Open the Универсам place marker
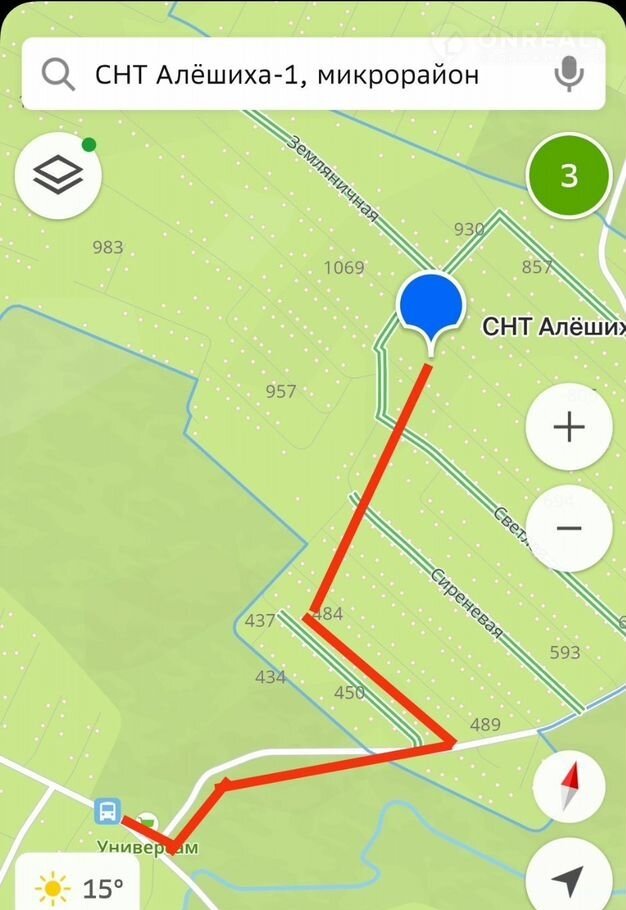The image size is (626, 910). [149, 823]
